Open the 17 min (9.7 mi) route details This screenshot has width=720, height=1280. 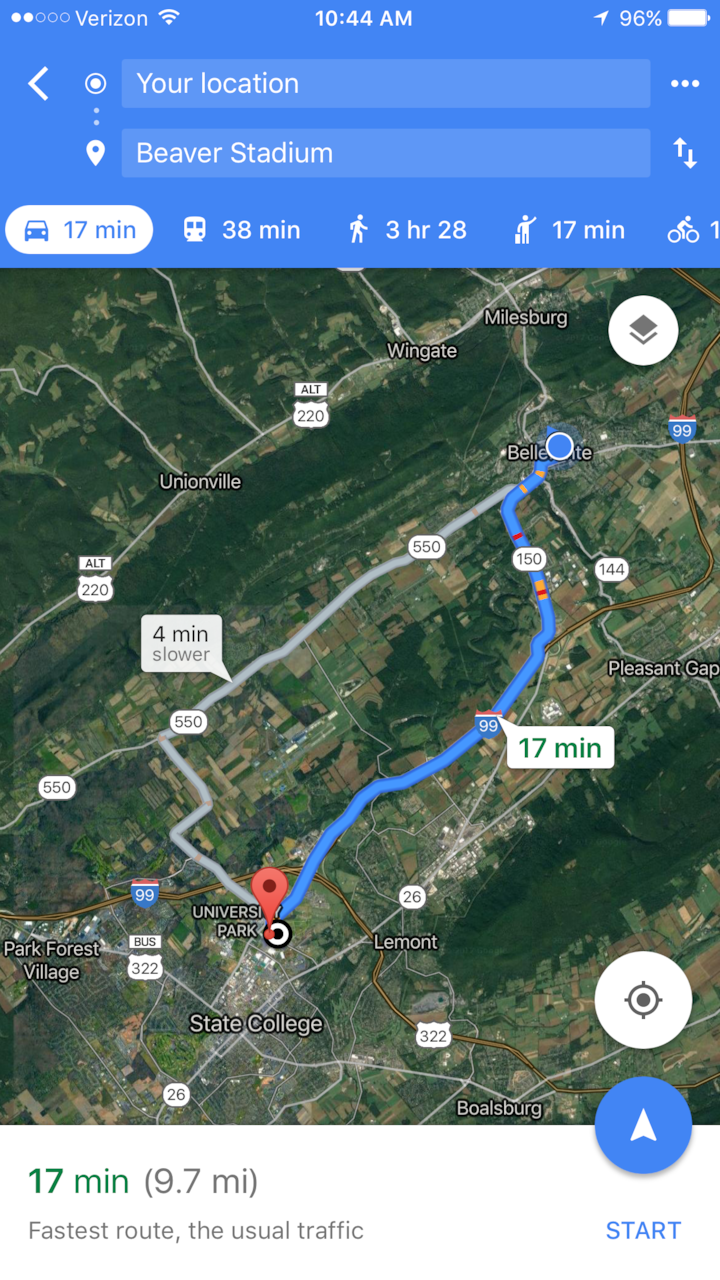(143, 1182)
